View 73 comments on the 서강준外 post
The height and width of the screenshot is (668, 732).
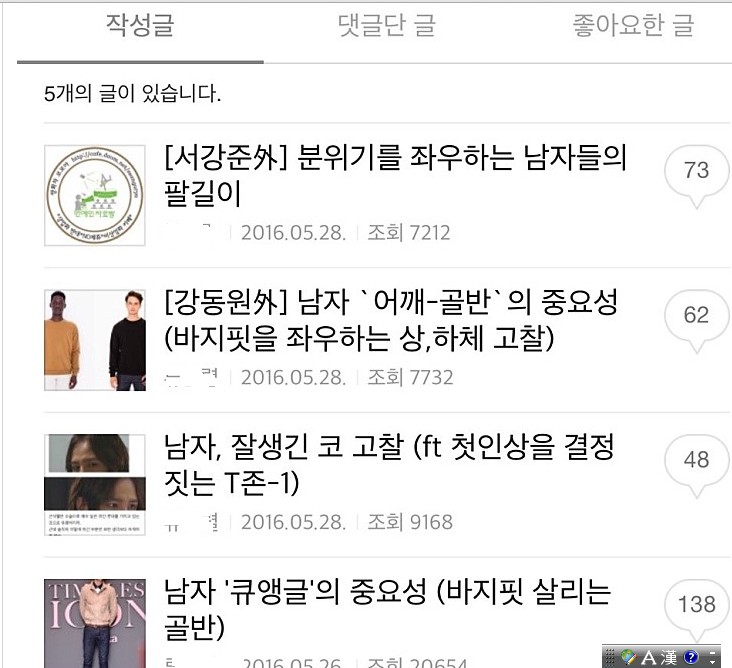pyautogui.click(x=696, y=172)
